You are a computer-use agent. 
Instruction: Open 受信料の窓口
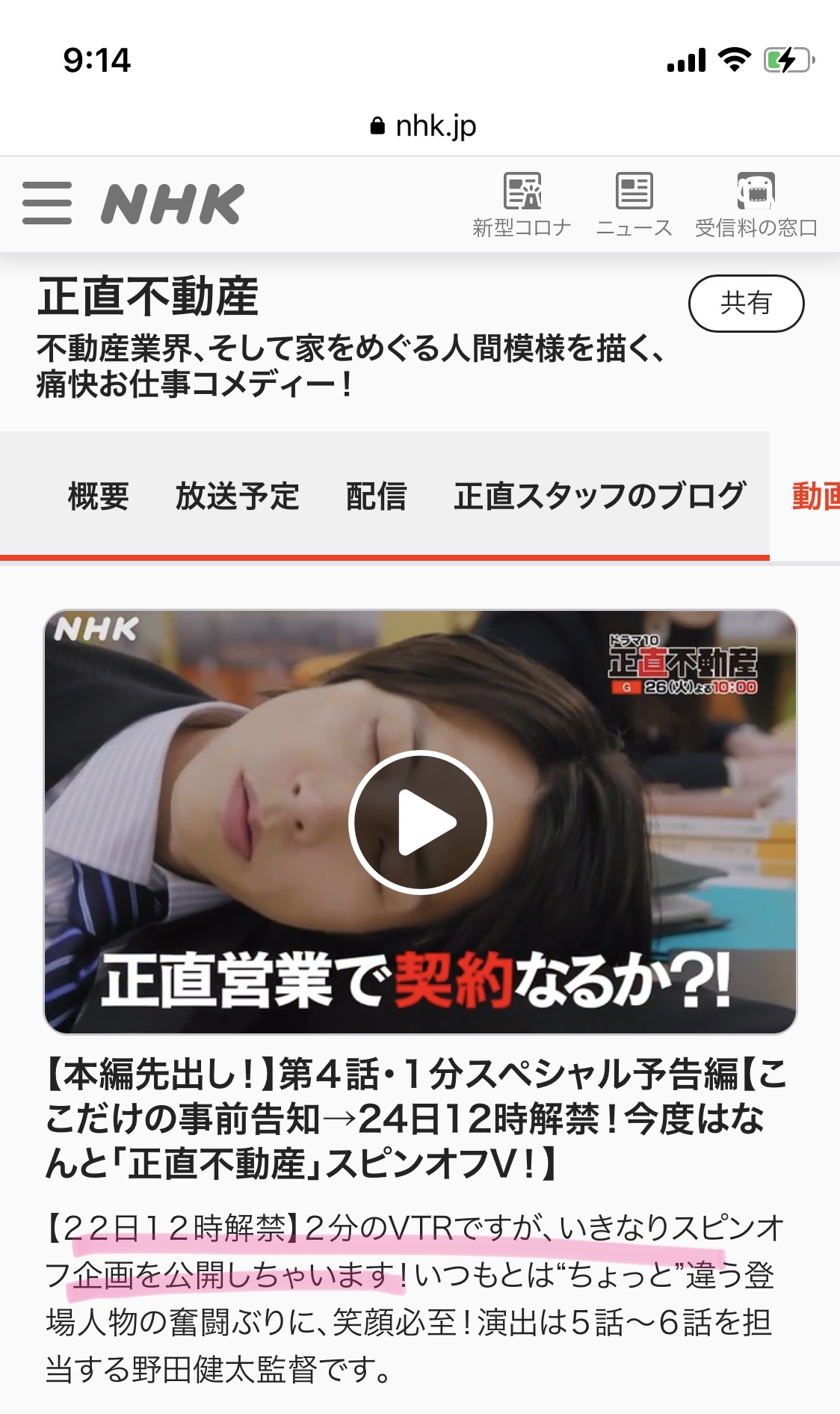click(756, 206)
